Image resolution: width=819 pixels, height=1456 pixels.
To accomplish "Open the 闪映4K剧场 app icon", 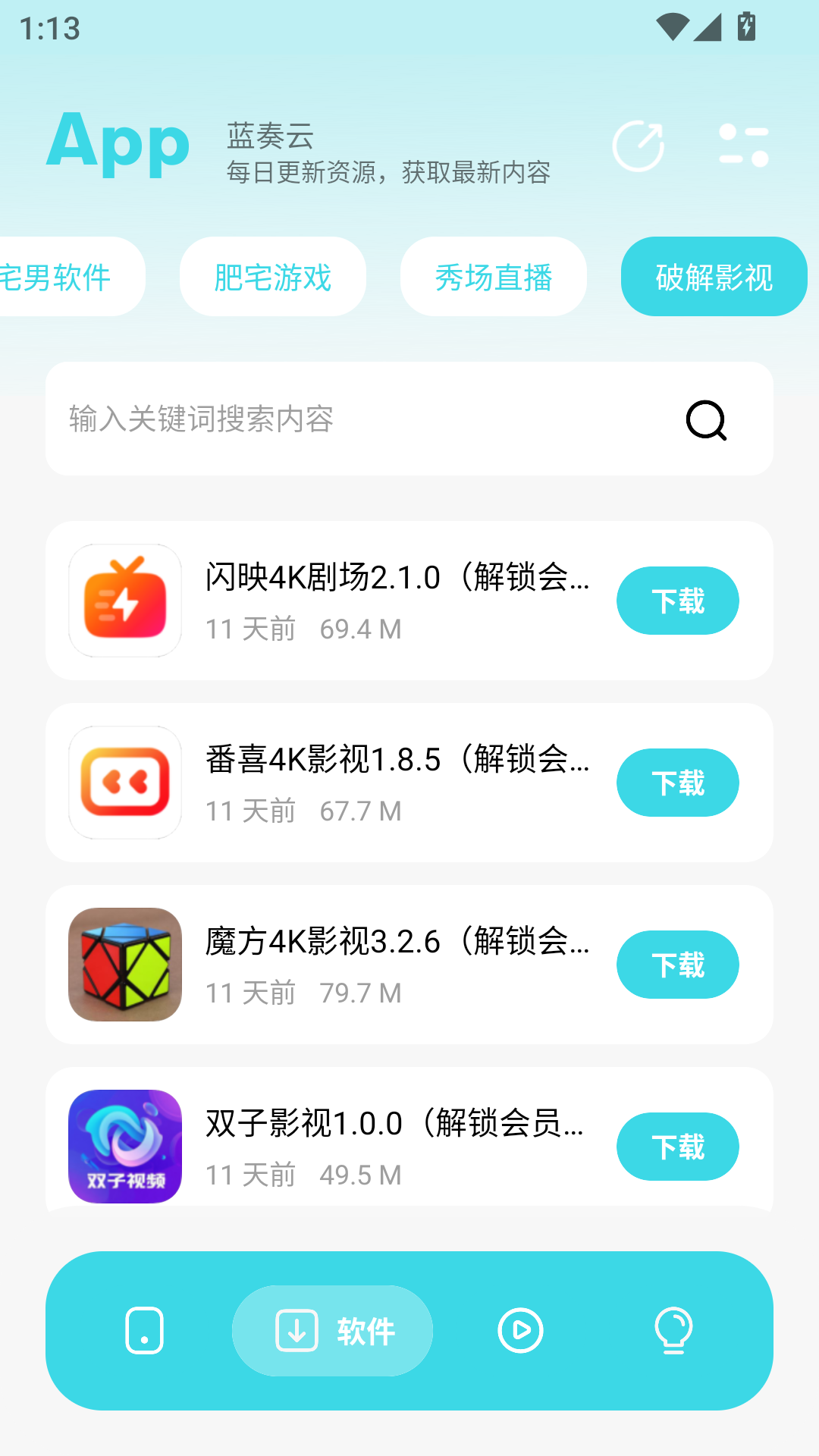I will 124,600.
